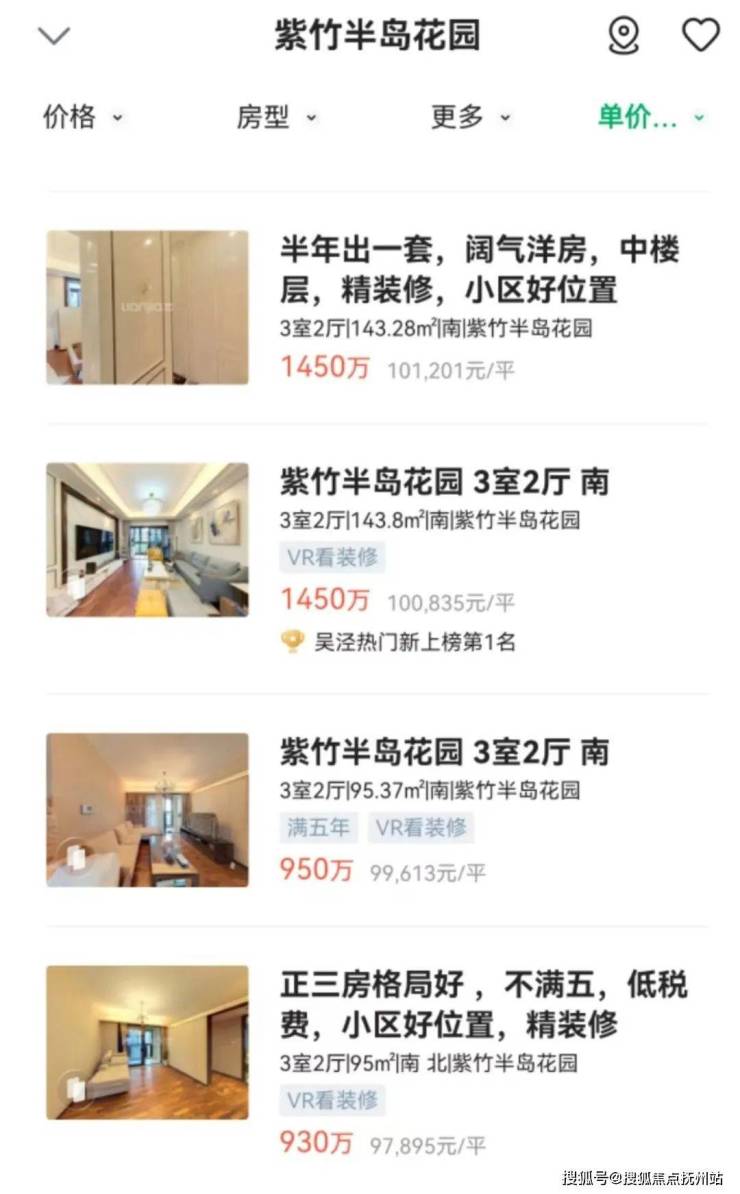Expand the 房型 filter dropdown

click(275, 117)
